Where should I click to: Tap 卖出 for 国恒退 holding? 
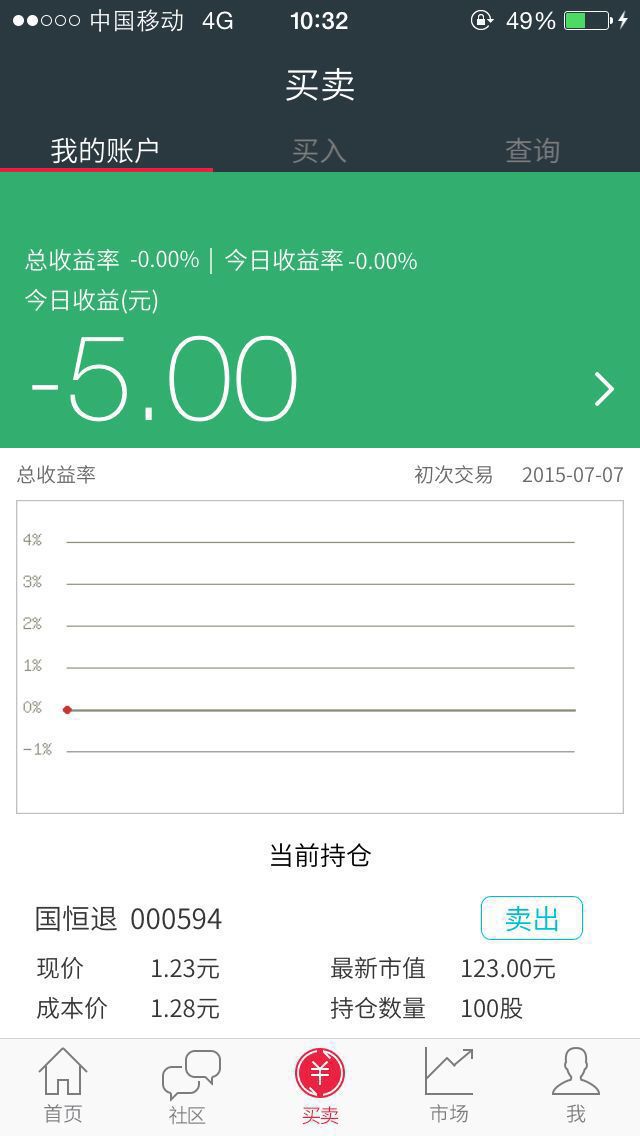[x=531, y=918]
